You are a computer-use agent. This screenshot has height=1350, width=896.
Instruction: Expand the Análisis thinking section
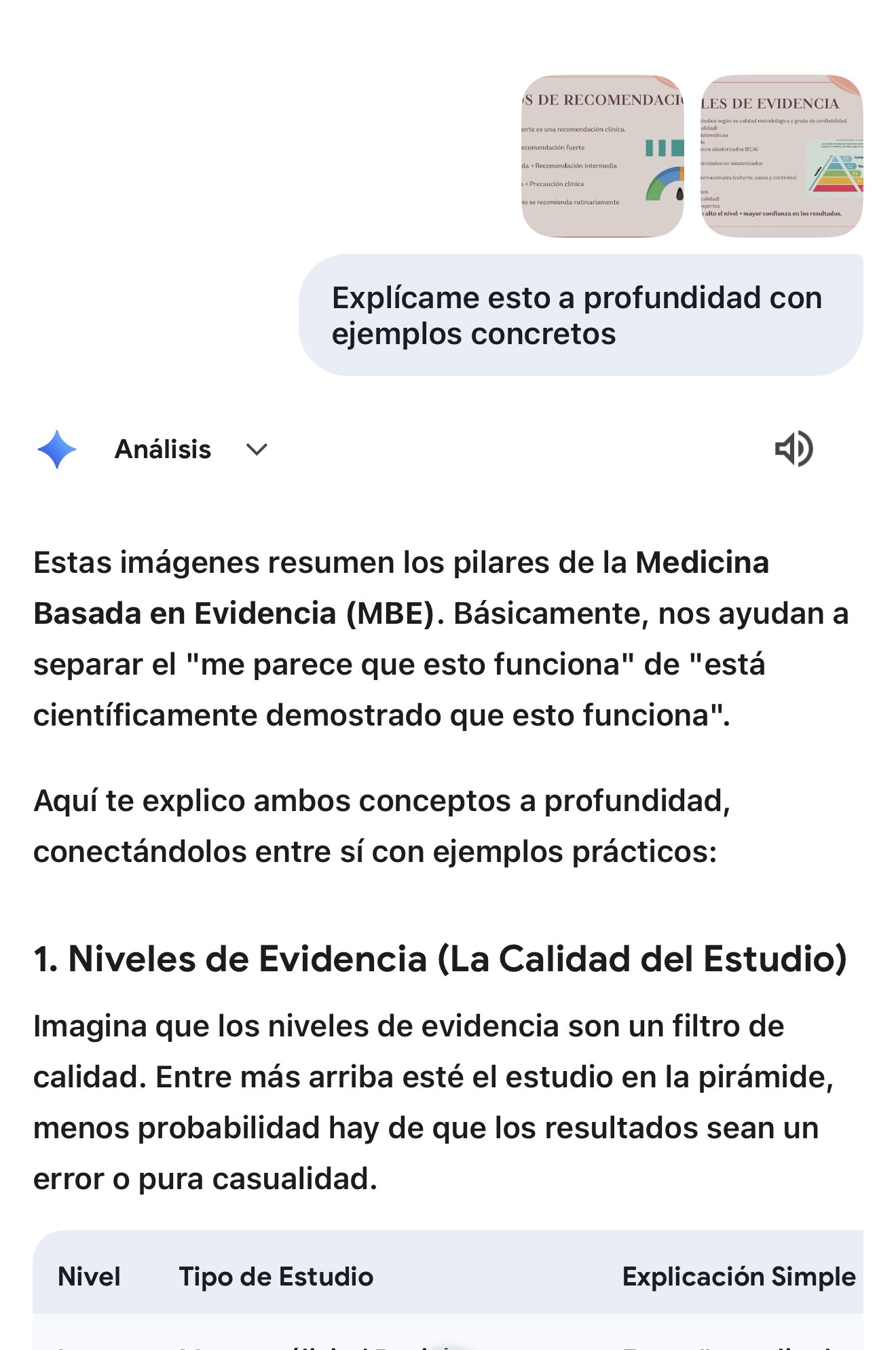point(257,449)
